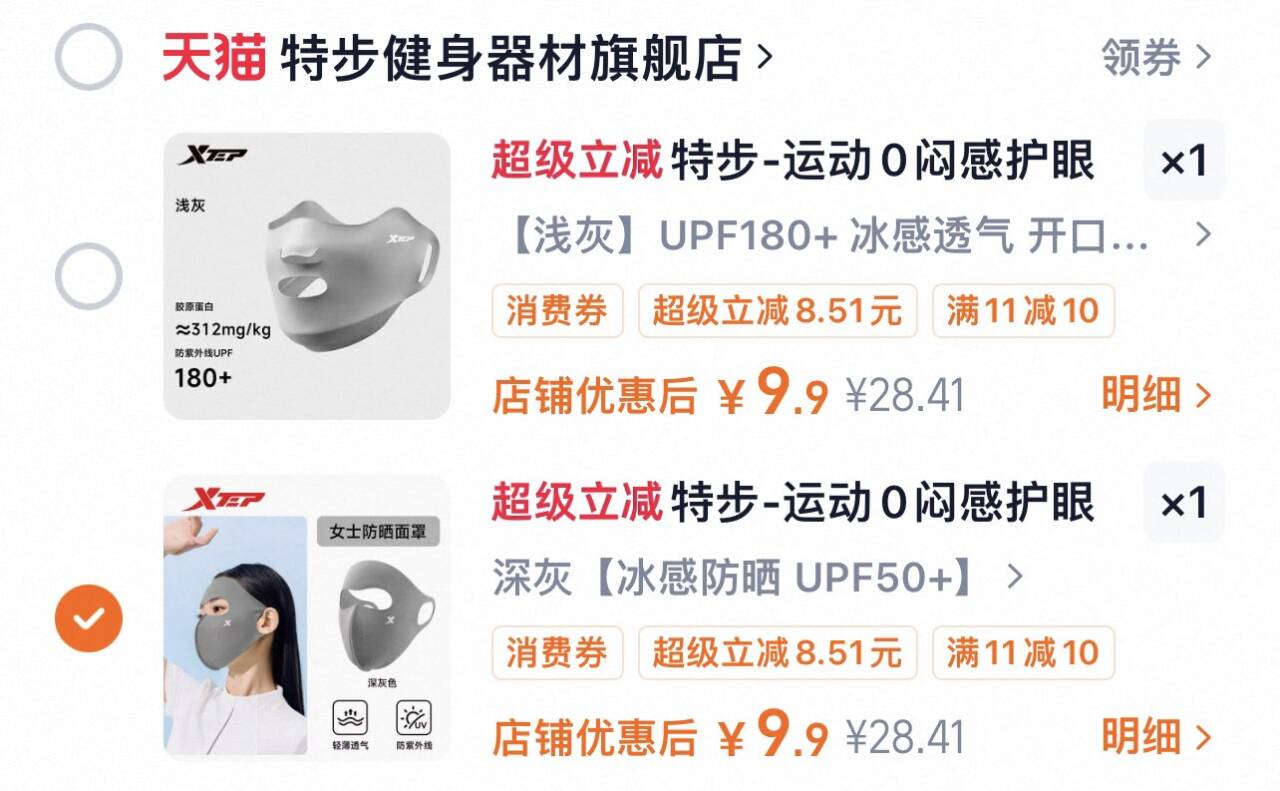
Task: Open the 浅灰 mask product image
Action: pos(307,276)
